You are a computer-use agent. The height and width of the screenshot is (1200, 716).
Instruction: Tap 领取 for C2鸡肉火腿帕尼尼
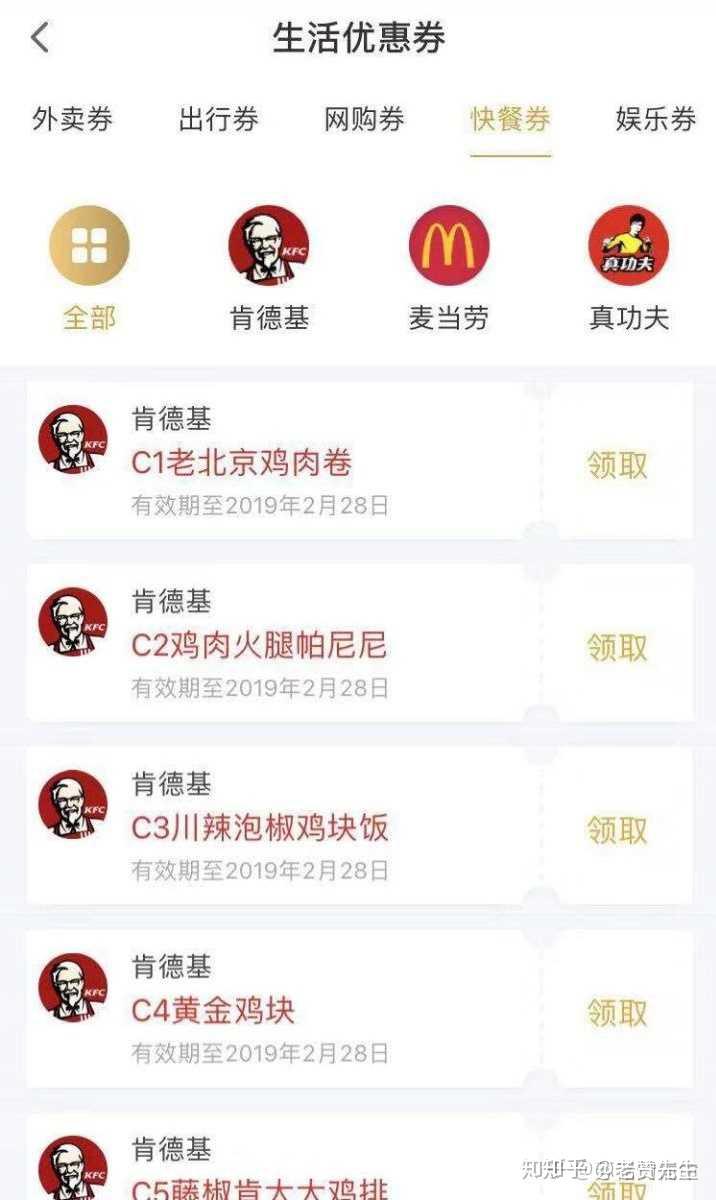click(x=617, y=648)
